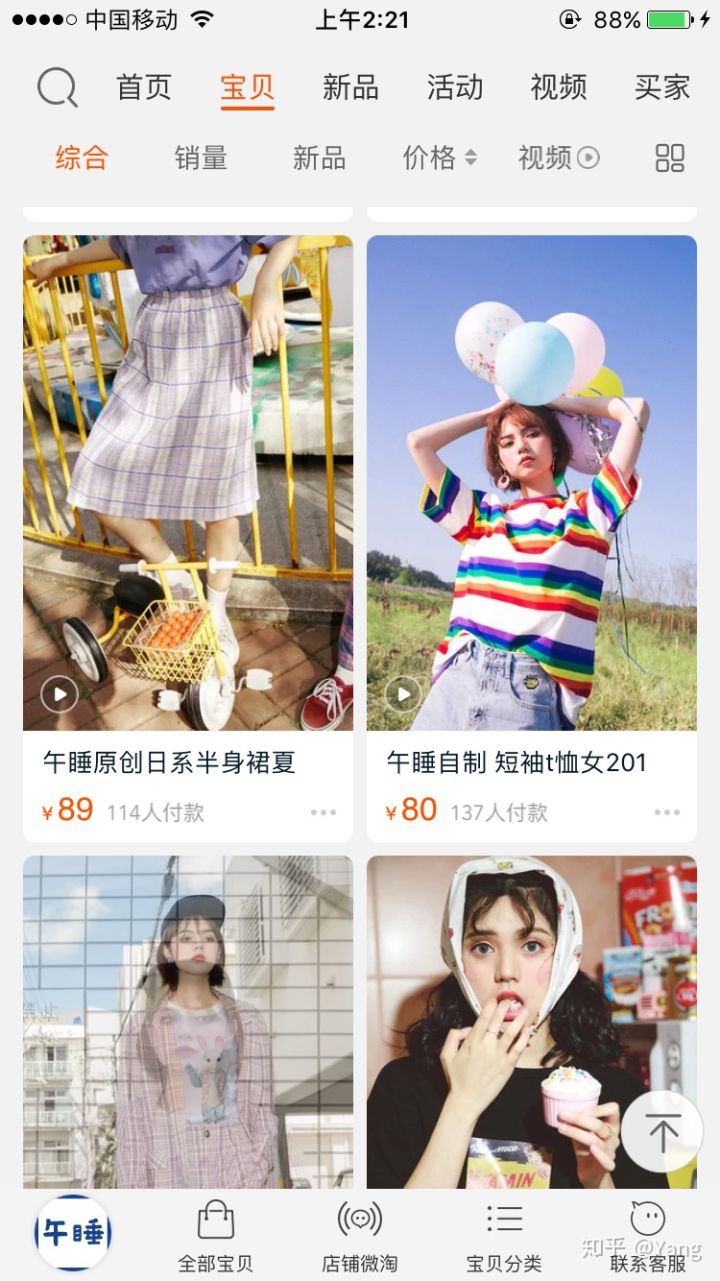Screen dimensions: 720x1281
Task: Sort items by 销量
Action: [201, 158]
